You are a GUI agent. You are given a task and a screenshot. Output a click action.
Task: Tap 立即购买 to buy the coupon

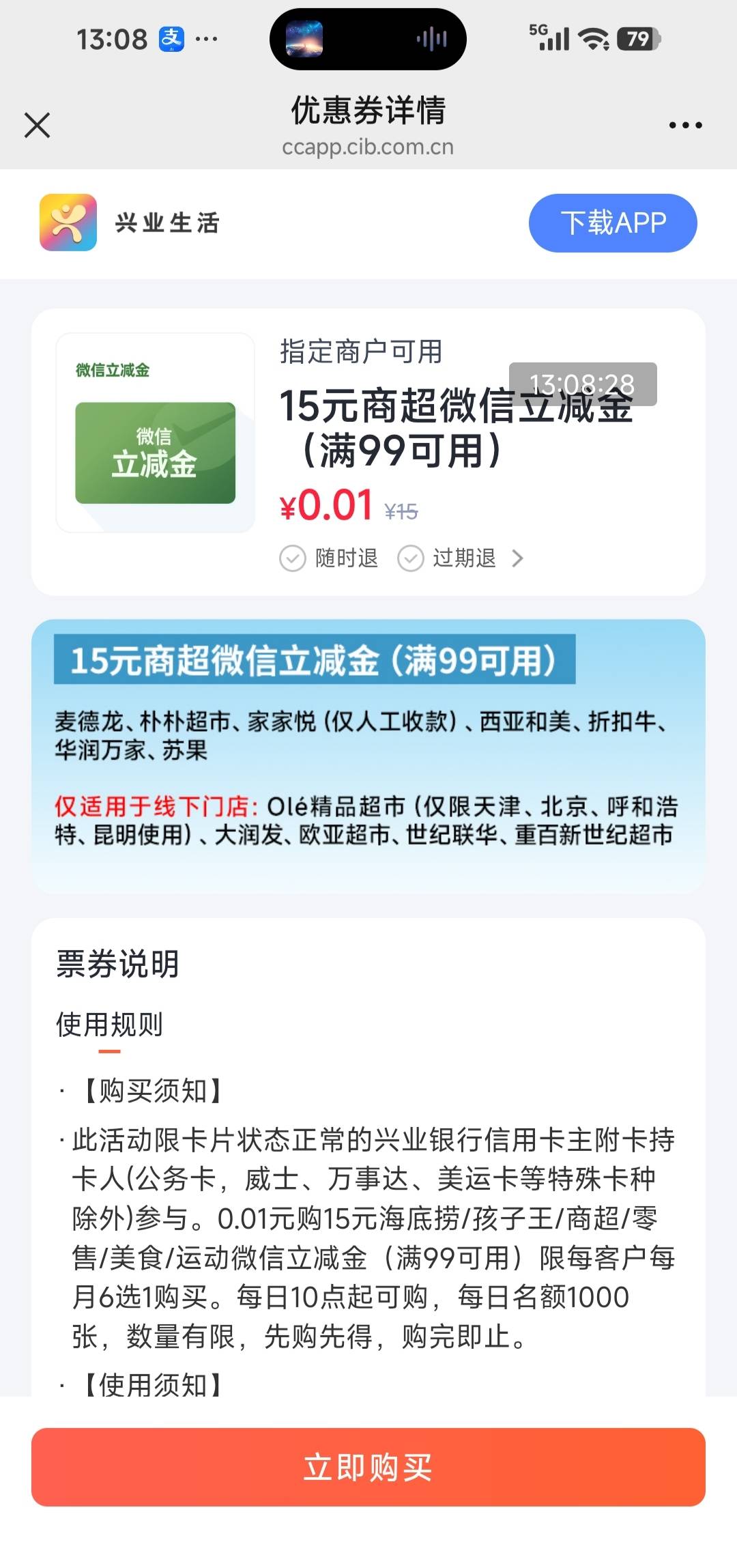click(x=369, y=1468)
